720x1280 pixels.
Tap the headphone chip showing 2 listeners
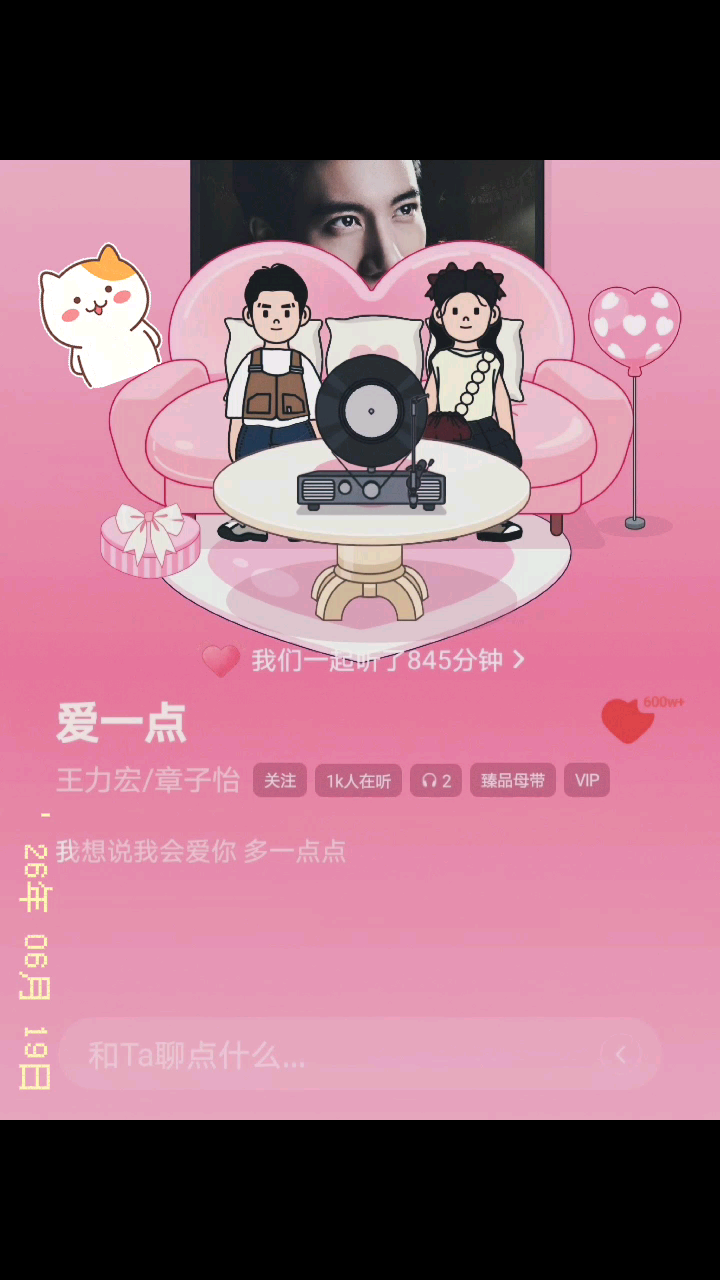tap(436, 780)
